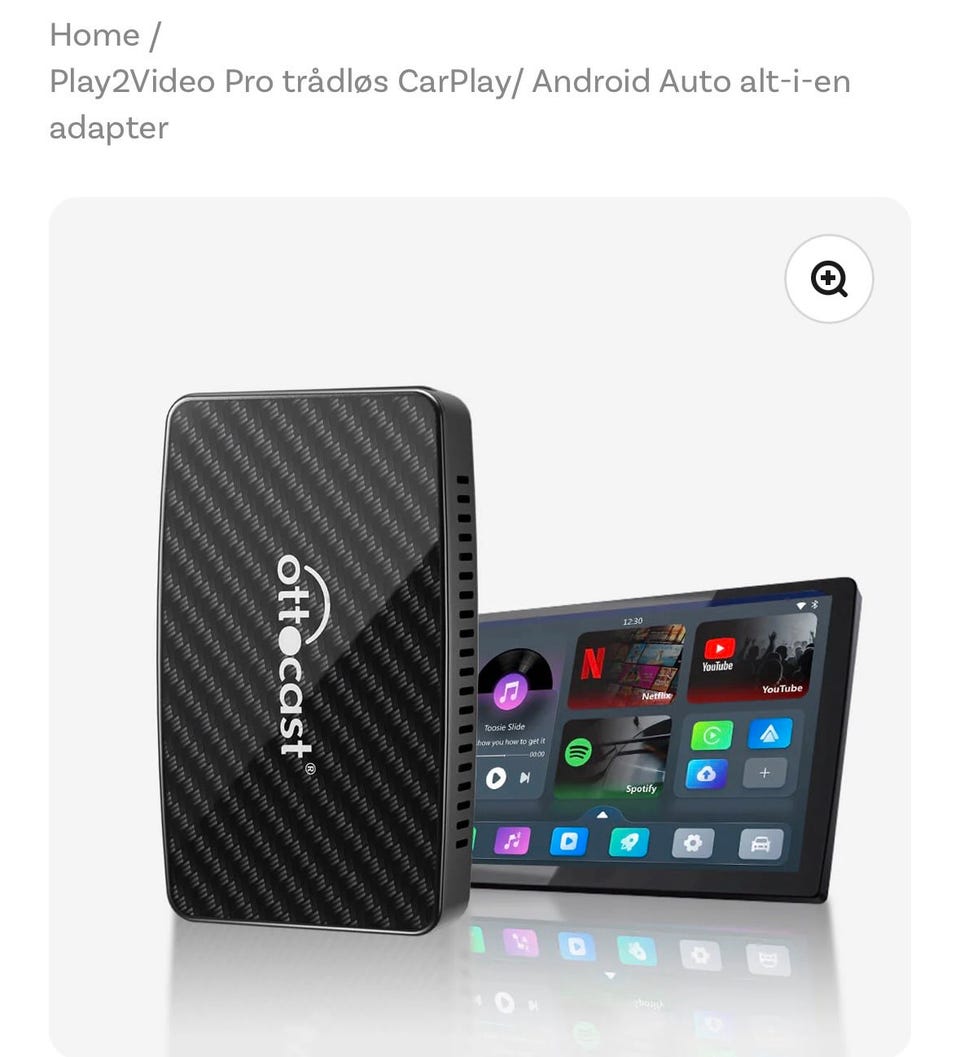Select the Android Auto icon
The width and height of the screenshot is (960, 1057).
(770, 735)
